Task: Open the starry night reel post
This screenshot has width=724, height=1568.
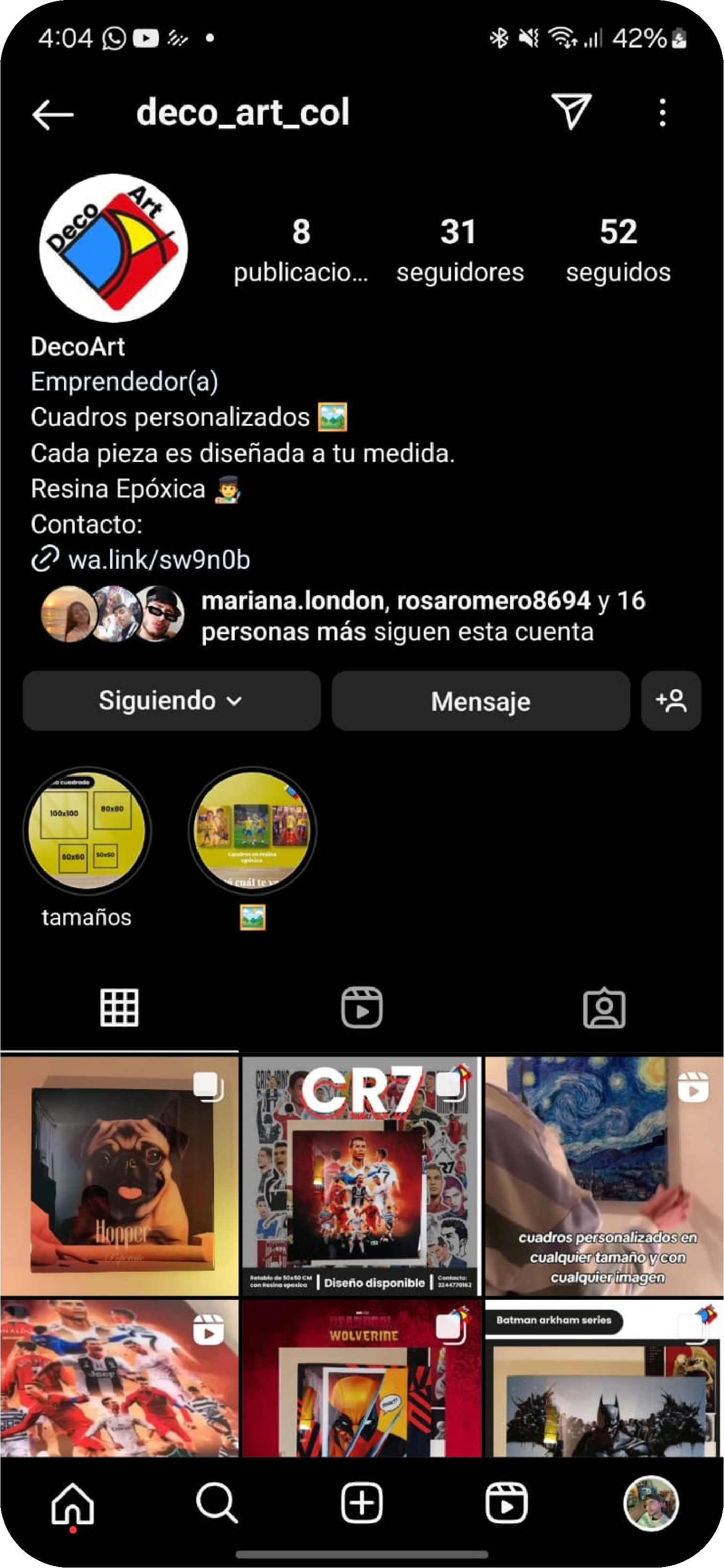Action: (x=604, y=1176)
